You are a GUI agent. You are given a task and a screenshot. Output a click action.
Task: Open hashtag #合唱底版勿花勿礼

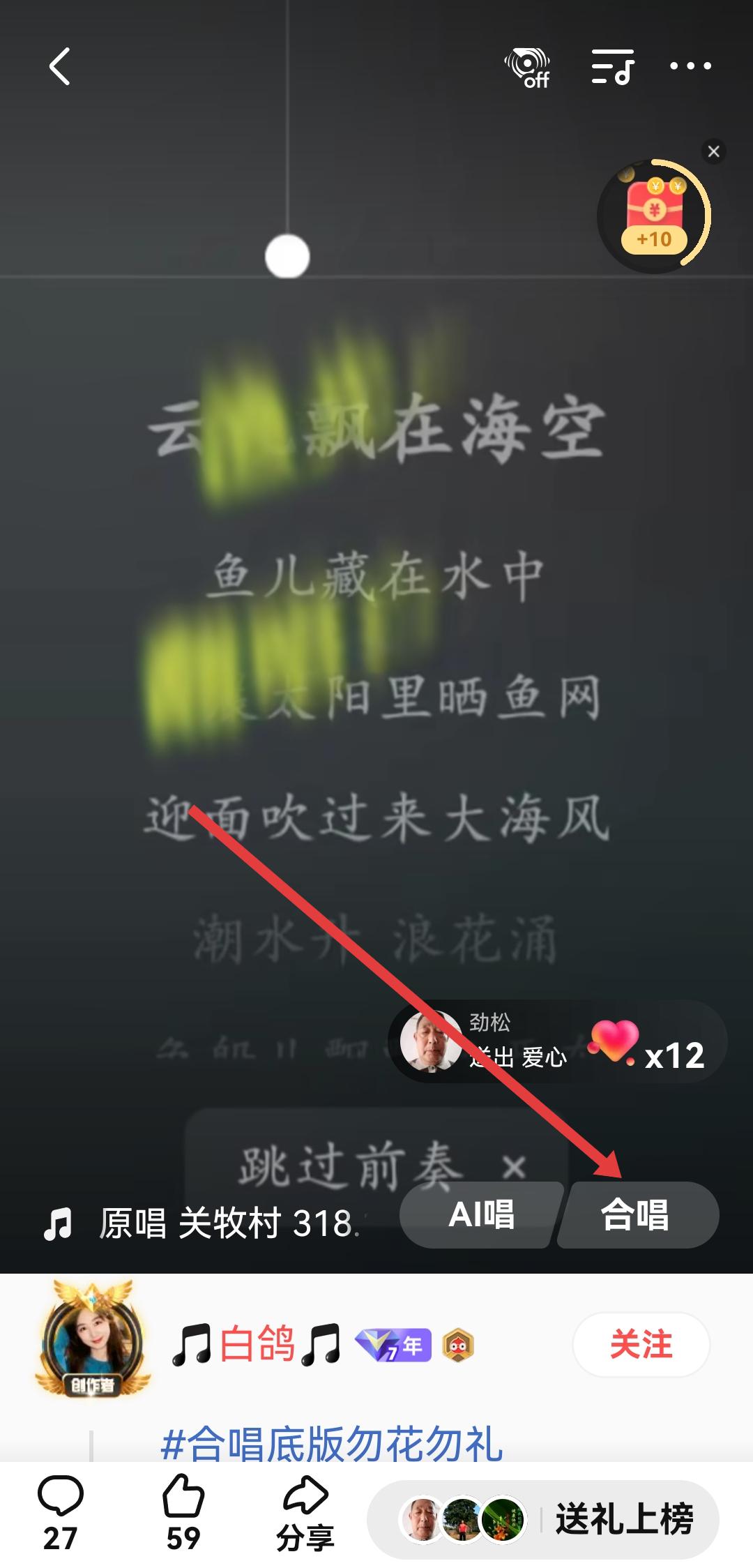point(331,1443)
